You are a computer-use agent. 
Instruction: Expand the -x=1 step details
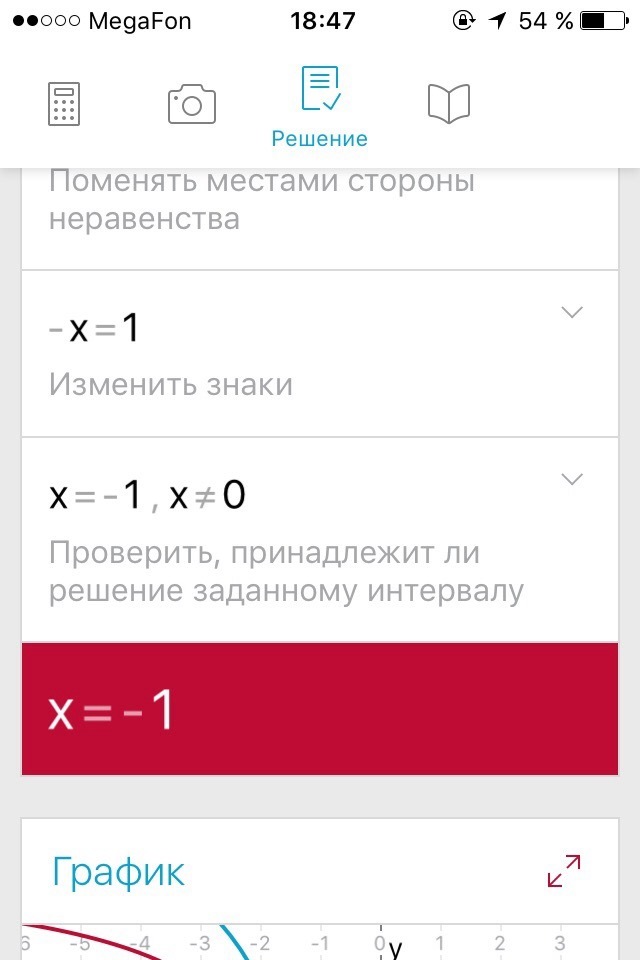[x=572, y=313]
